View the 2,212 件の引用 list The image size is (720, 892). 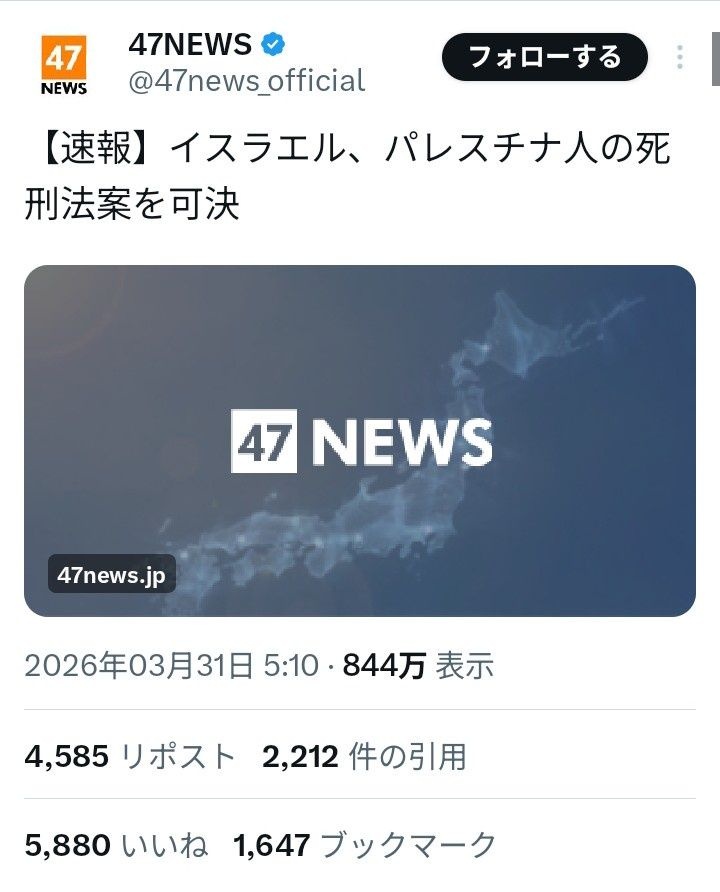(x=364, y=756)
